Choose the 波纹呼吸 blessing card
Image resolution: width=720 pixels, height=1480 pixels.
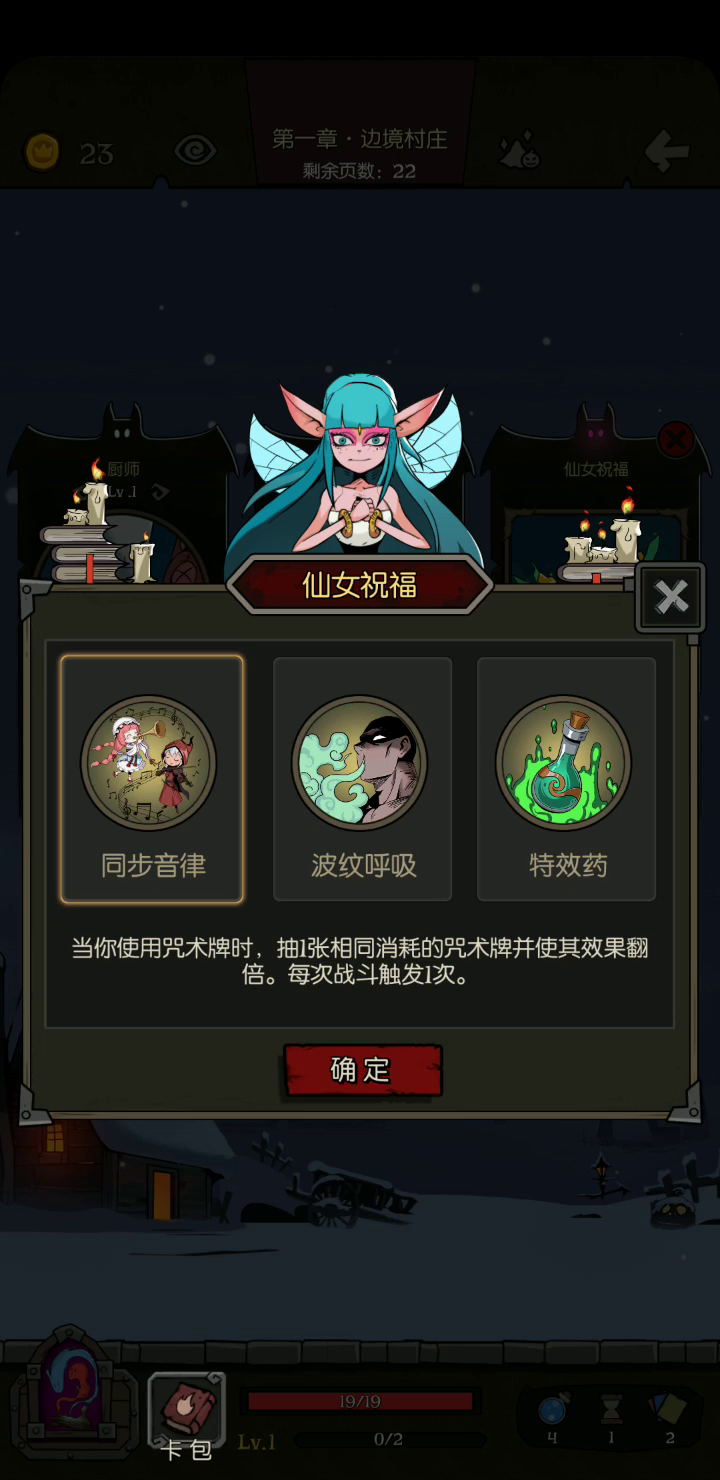362,780
